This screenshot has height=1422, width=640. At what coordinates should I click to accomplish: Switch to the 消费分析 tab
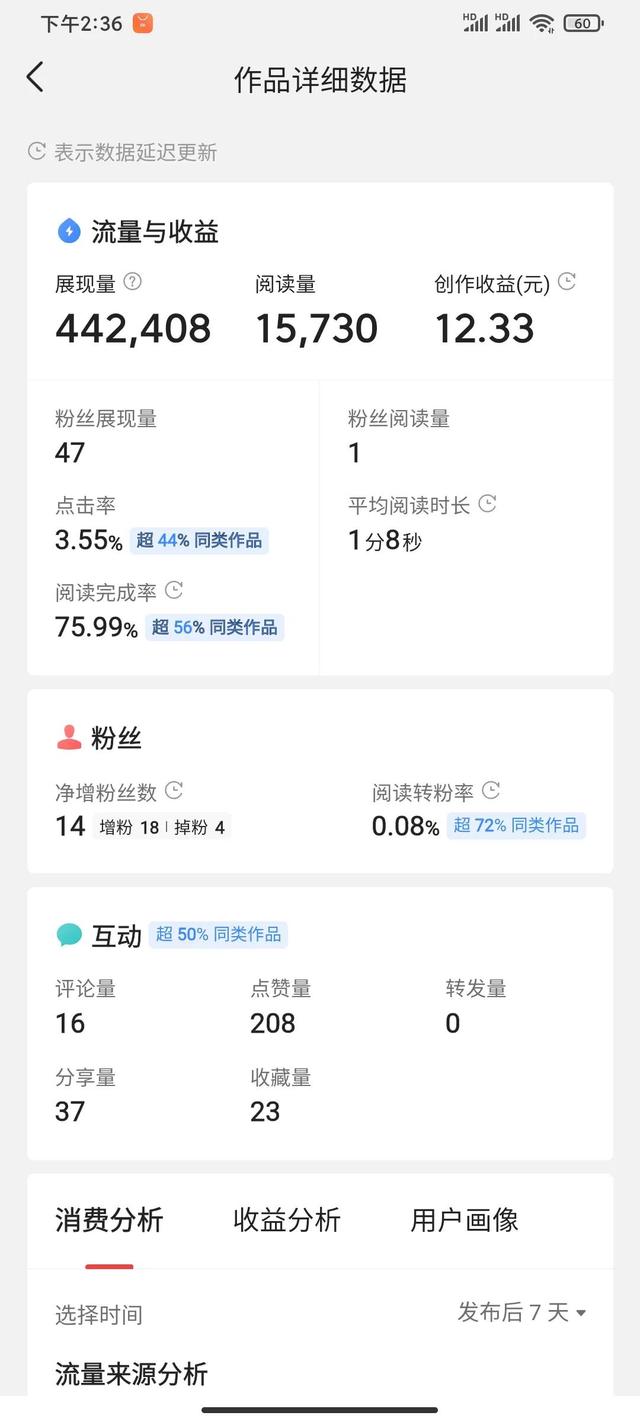[109, 1220]
